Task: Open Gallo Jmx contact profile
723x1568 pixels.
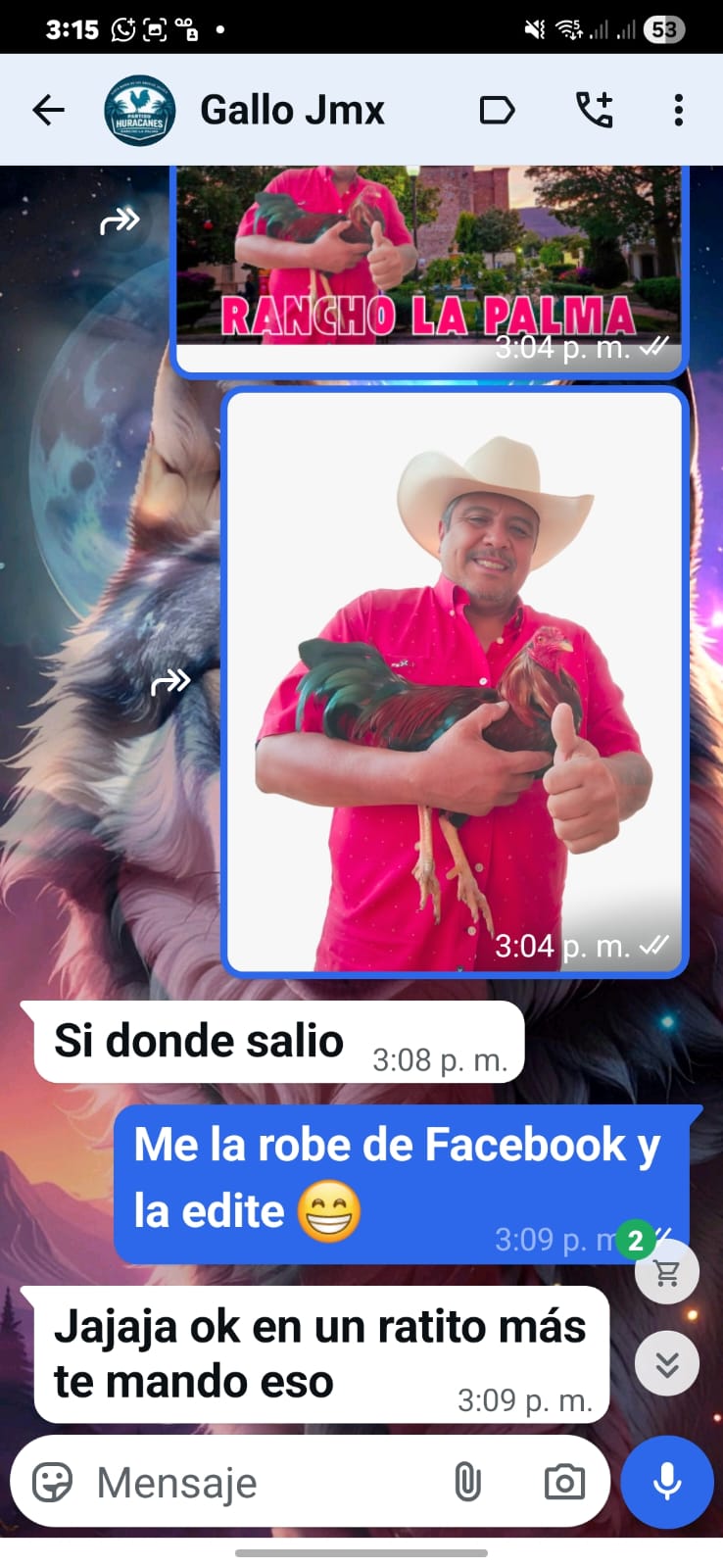Action: 292,110
